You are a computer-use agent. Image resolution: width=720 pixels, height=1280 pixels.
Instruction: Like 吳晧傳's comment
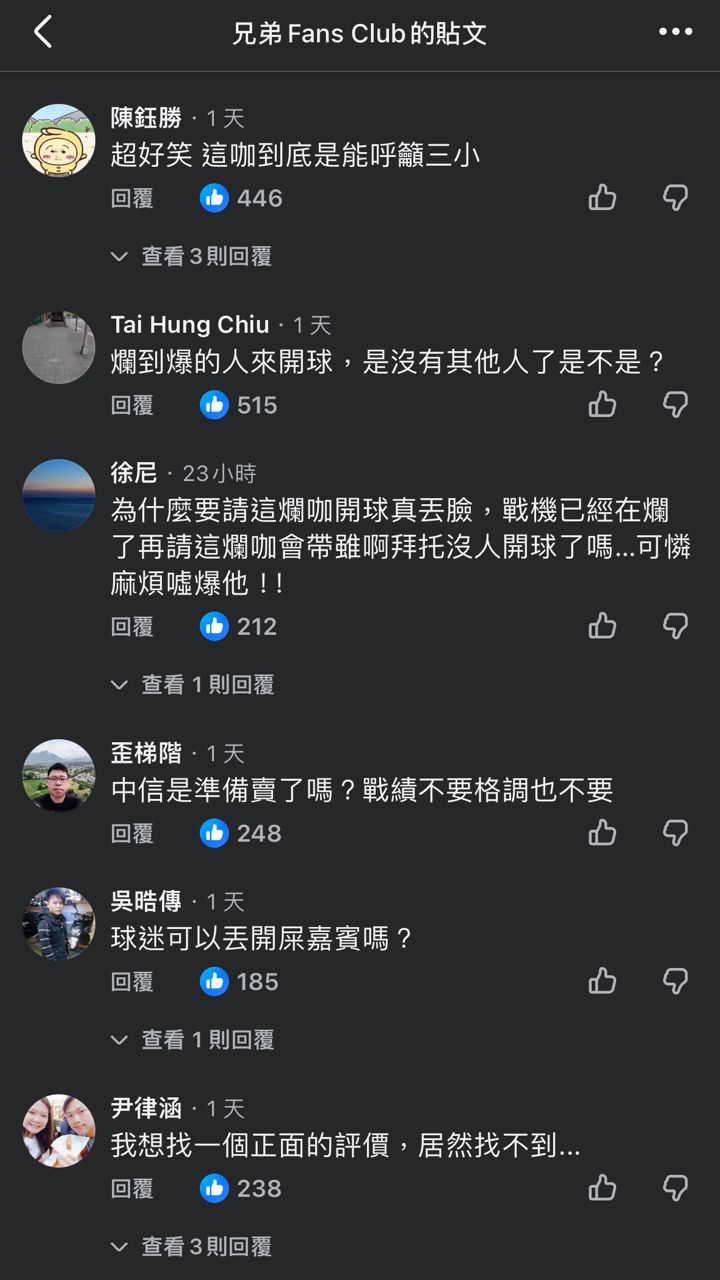[602, 982]
